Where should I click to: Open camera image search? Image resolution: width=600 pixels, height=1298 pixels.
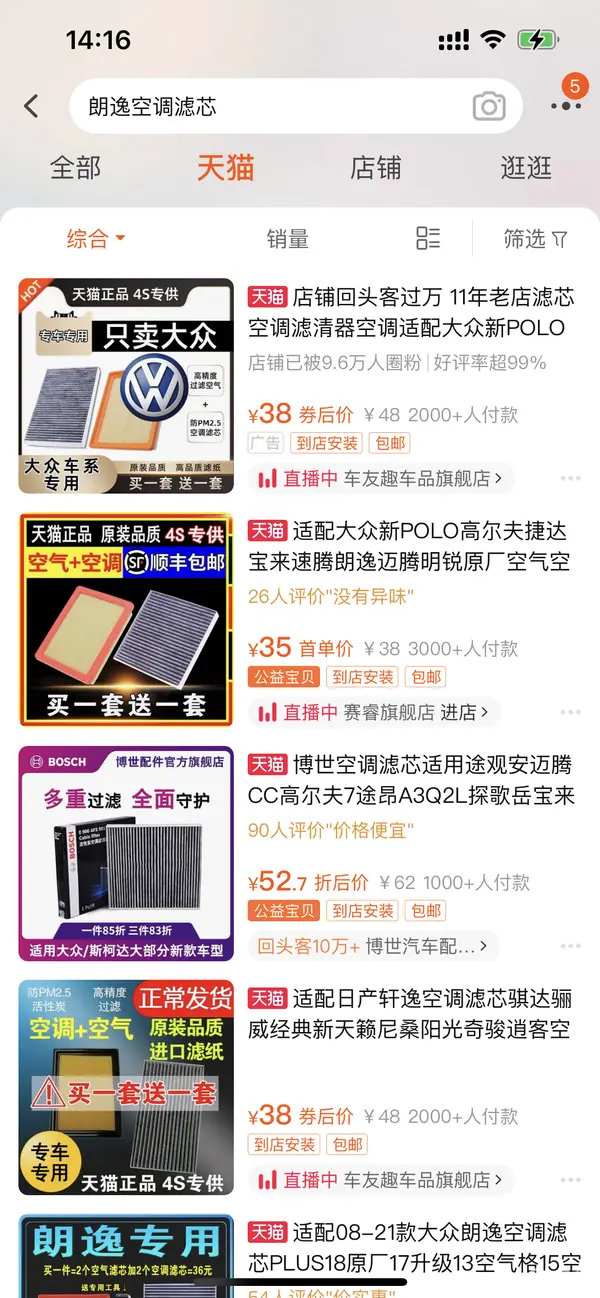(x=488, y=107)
